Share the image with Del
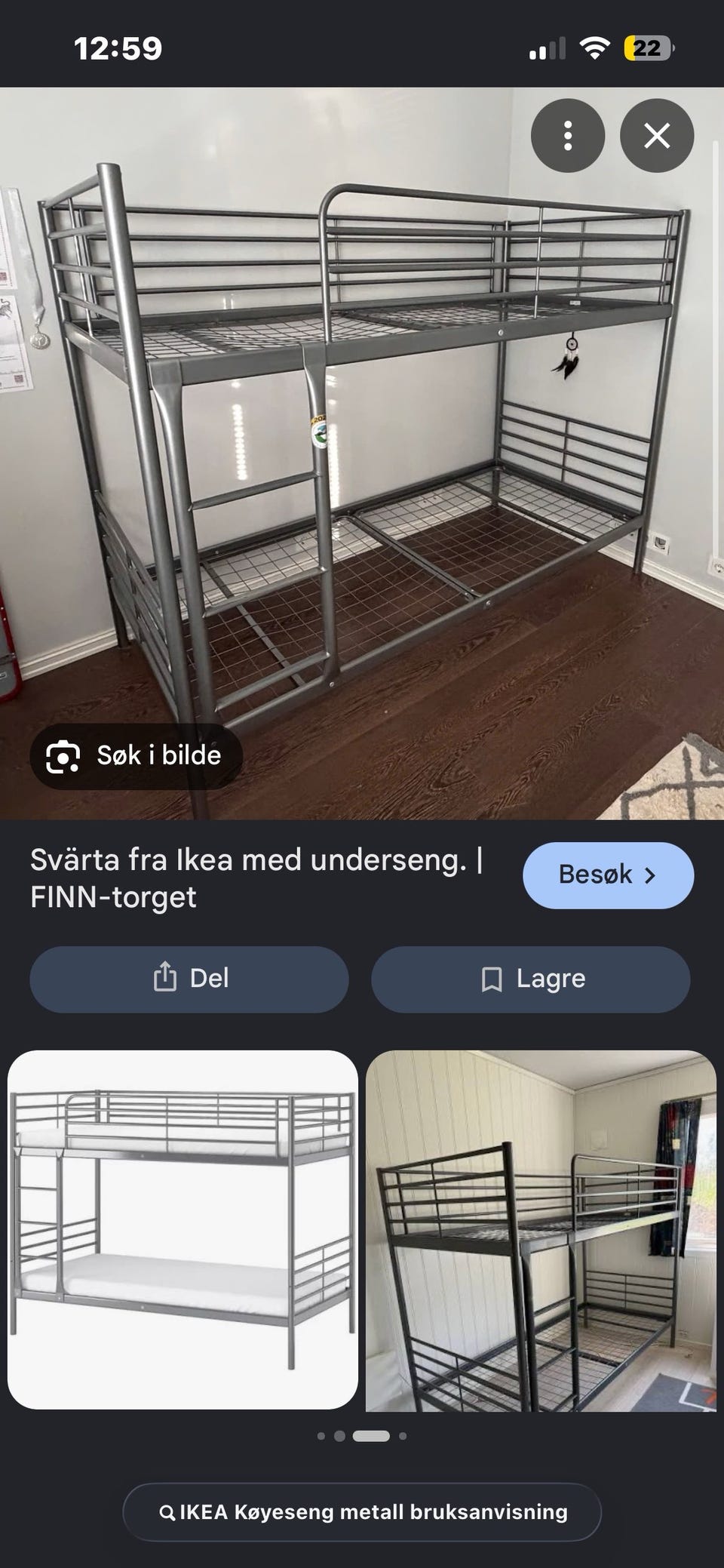724x1568 pixels. 189,979
